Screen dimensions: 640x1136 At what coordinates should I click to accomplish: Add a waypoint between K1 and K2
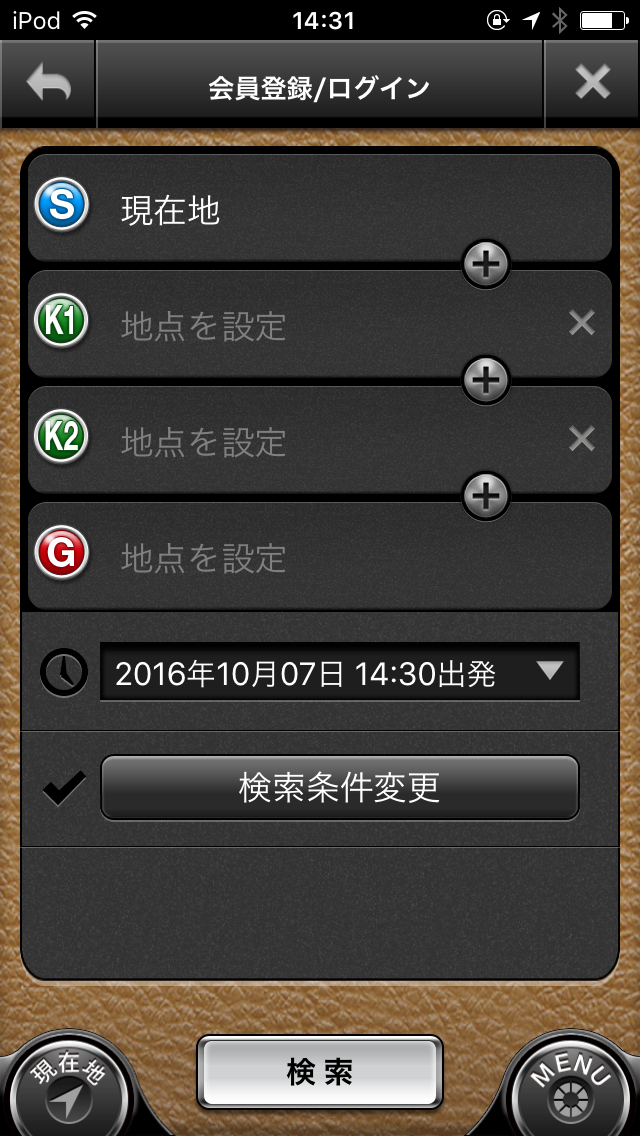(x=487, y=381)
